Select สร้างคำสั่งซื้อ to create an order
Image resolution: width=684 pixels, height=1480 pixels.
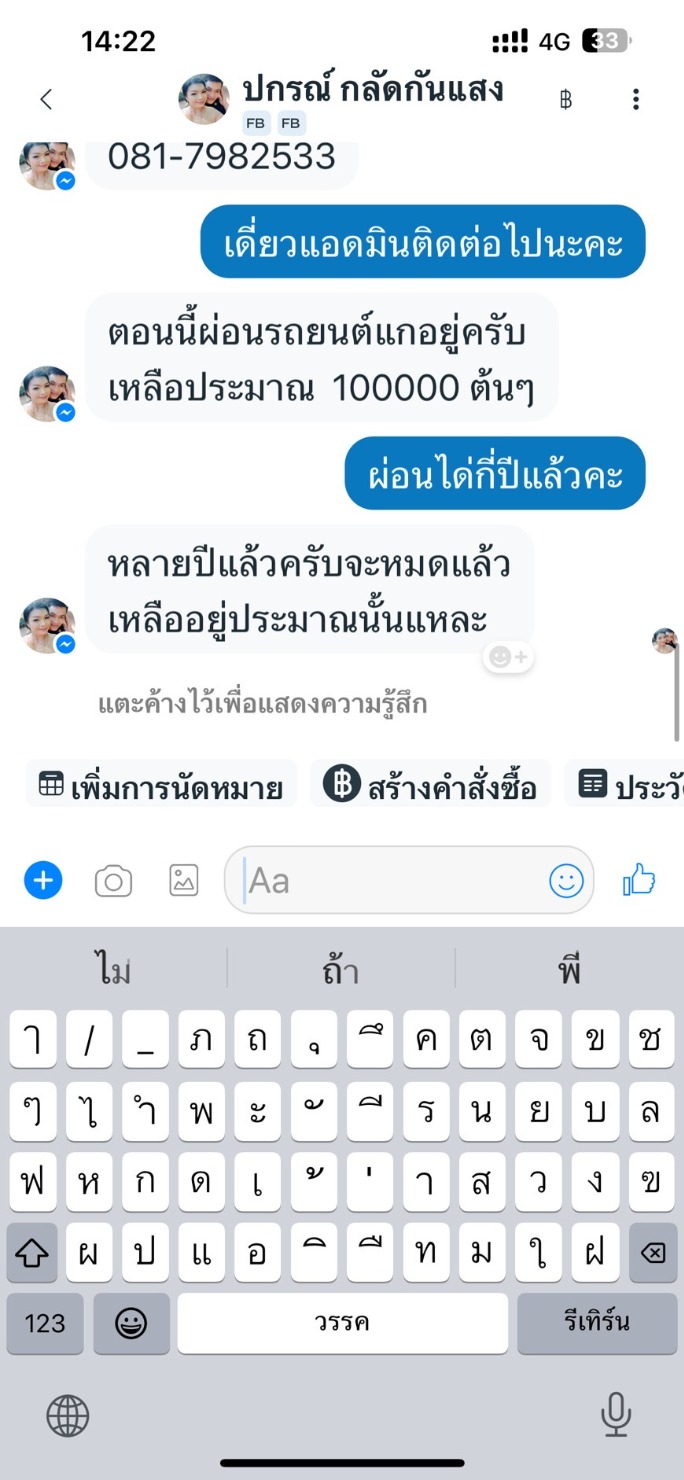coord(431,786)
